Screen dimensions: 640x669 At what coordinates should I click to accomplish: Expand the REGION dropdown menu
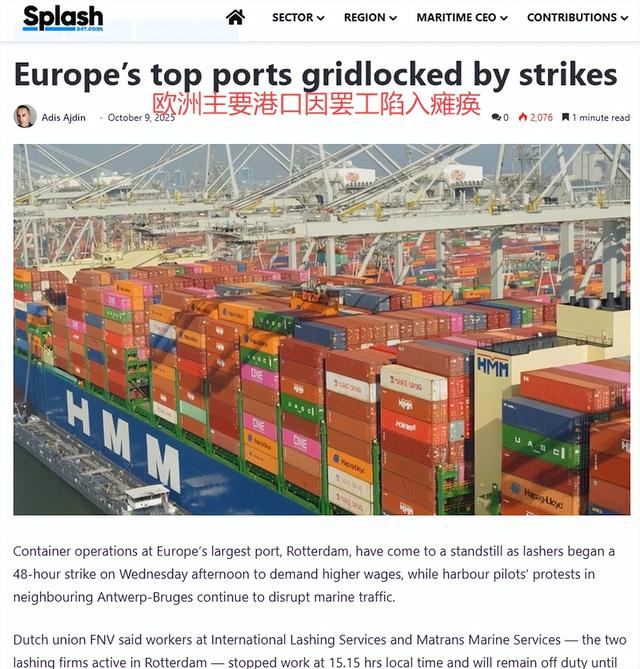point(370,17)
